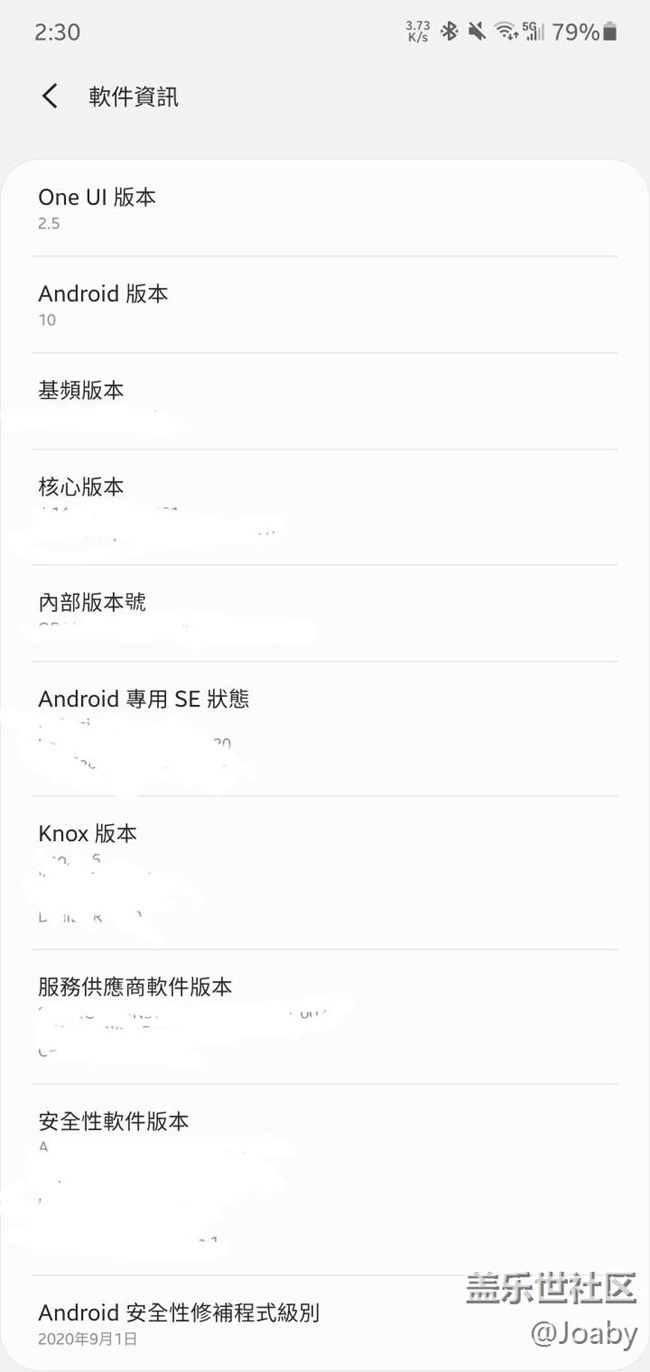The width and height of the screenshot is (650, 1372).
Task: Select the Android 專用 SE 狀態 row
Action: [x=325, y=729]
